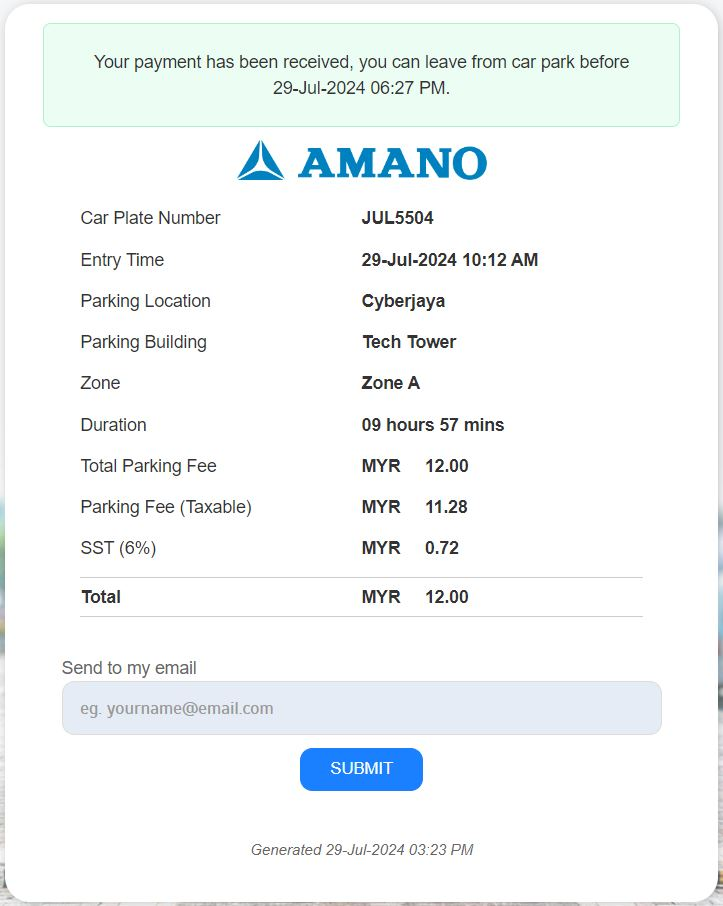Focus the email address input field
Viewport: 723px width, 906px height.
click(361, 708)
